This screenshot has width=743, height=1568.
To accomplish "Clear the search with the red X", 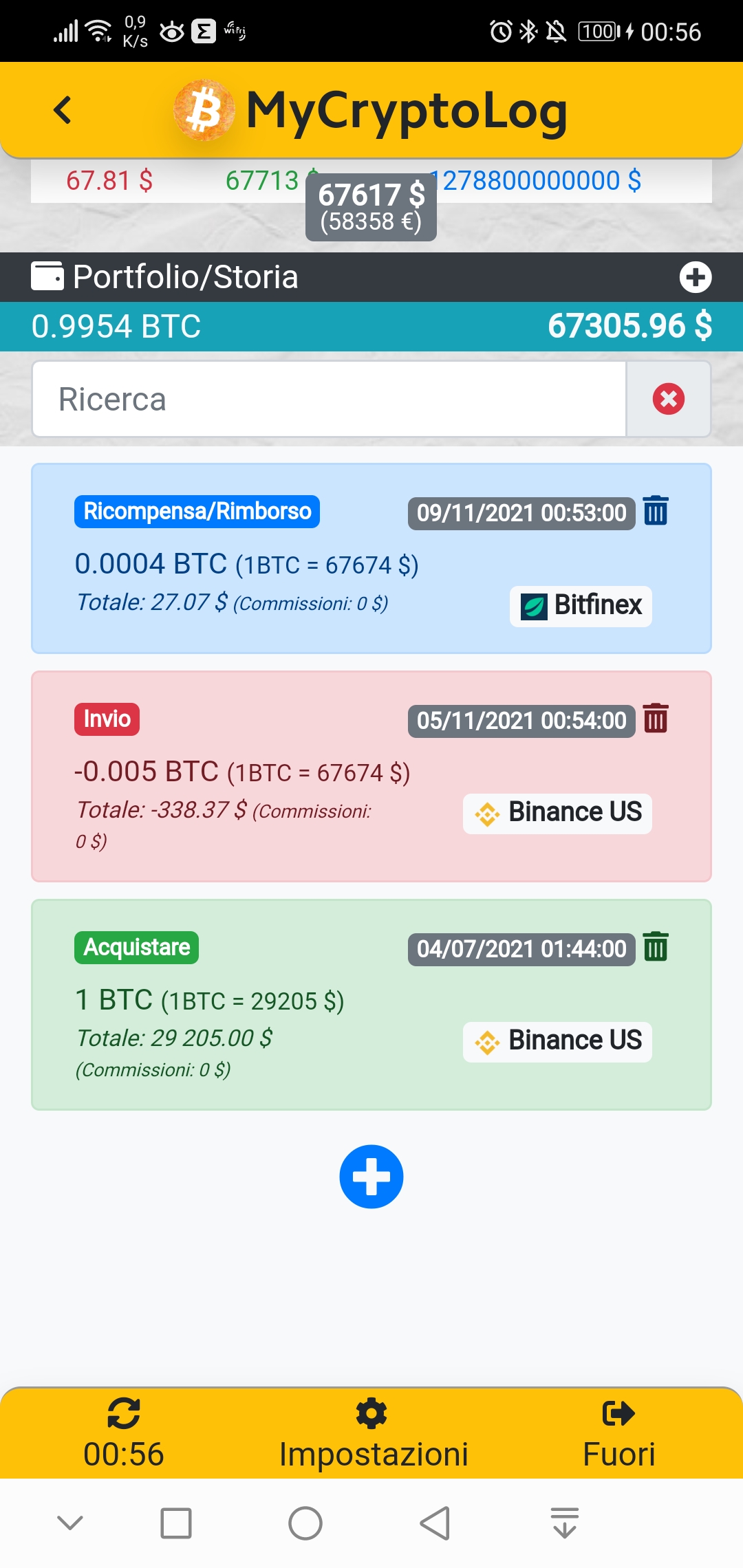I will [668, 400].
